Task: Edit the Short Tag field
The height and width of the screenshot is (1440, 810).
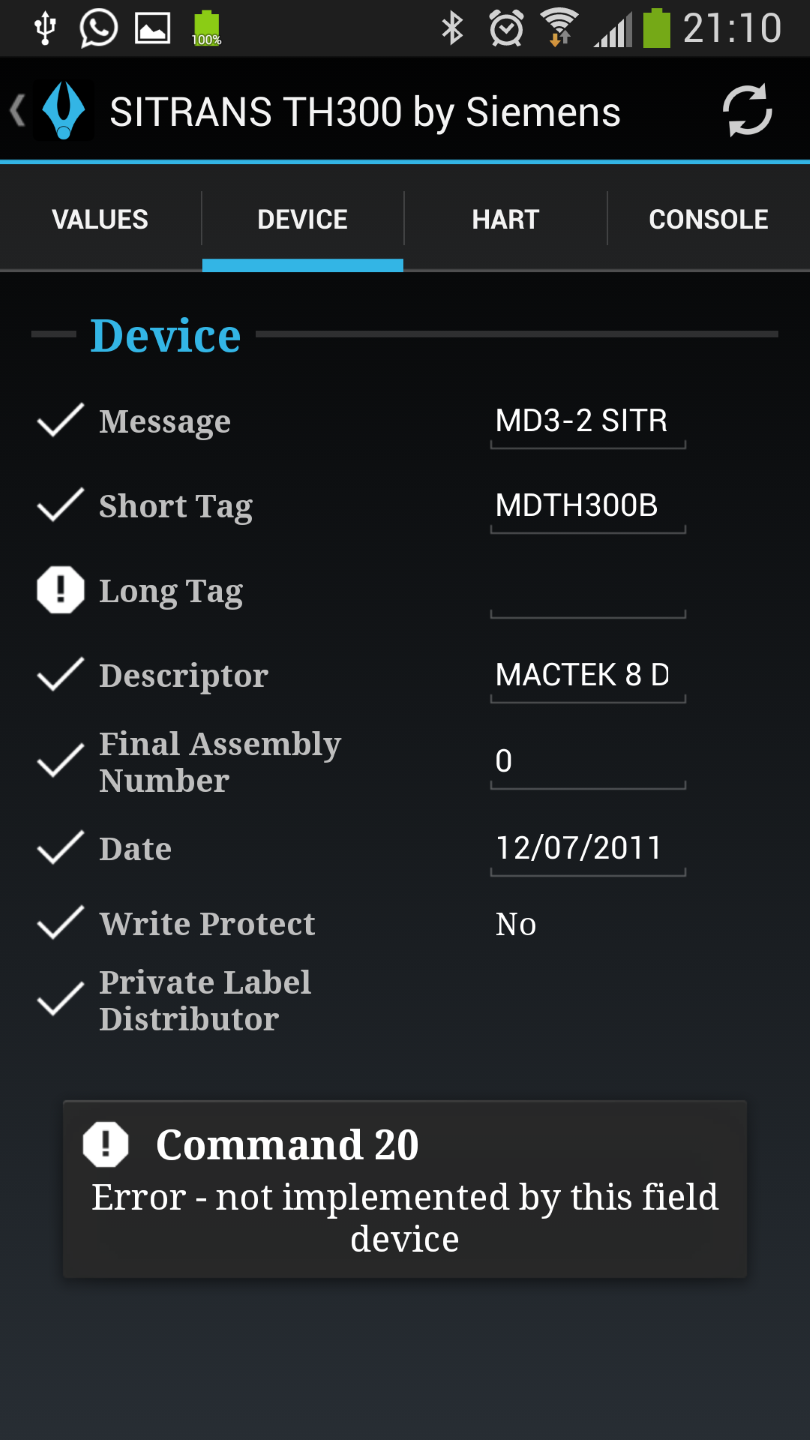Action: pos(587,507)
